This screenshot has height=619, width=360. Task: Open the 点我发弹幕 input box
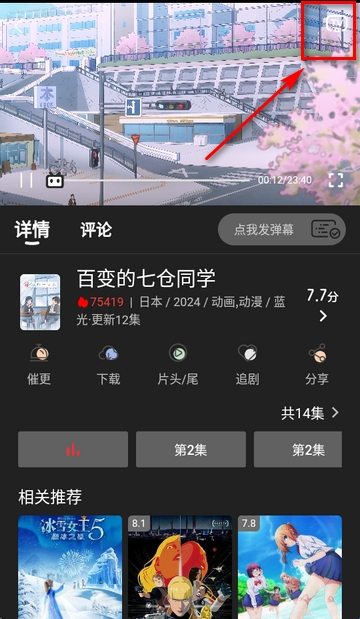click(264, 230)
